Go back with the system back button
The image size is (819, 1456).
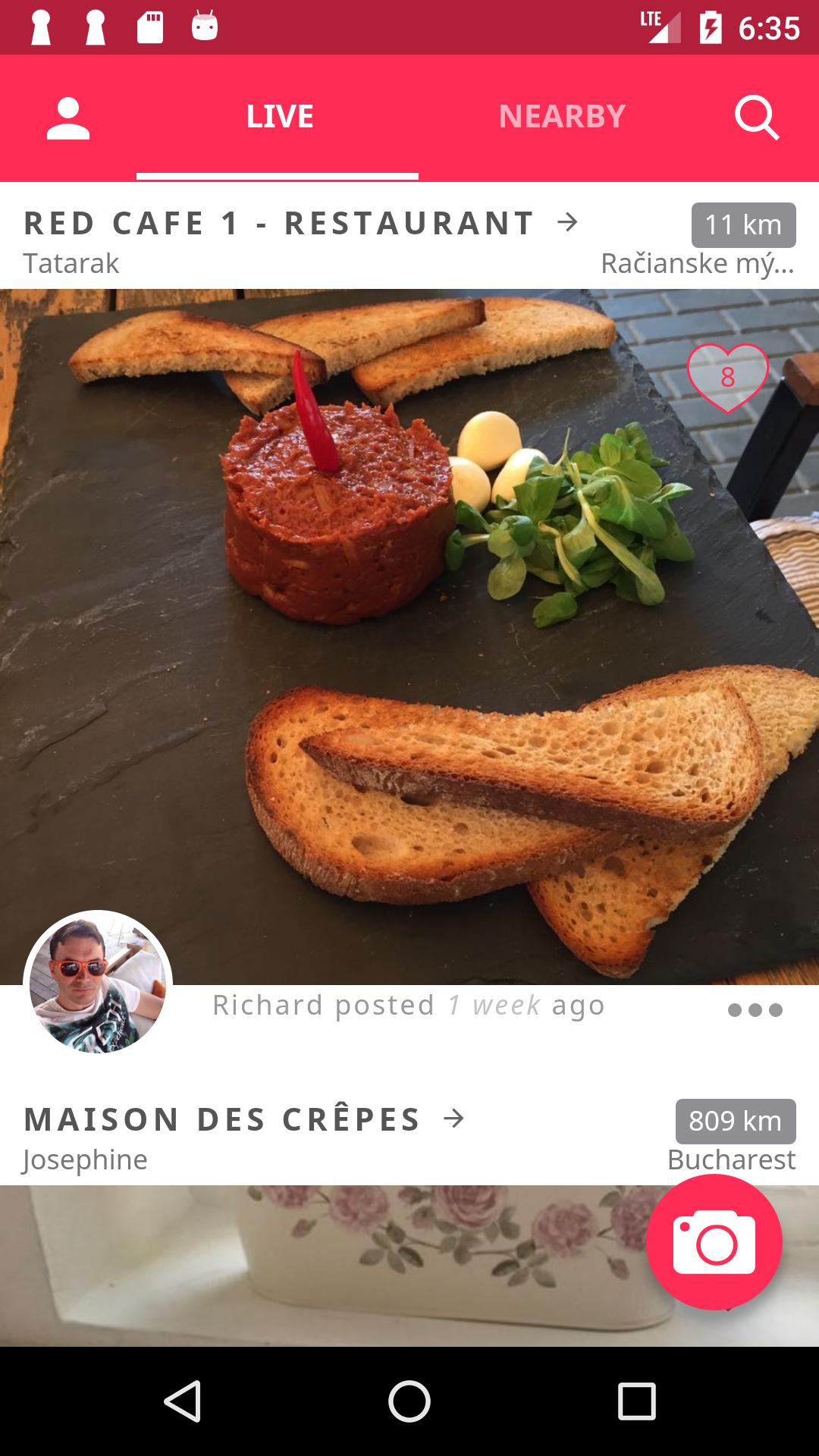[182, 1401]
